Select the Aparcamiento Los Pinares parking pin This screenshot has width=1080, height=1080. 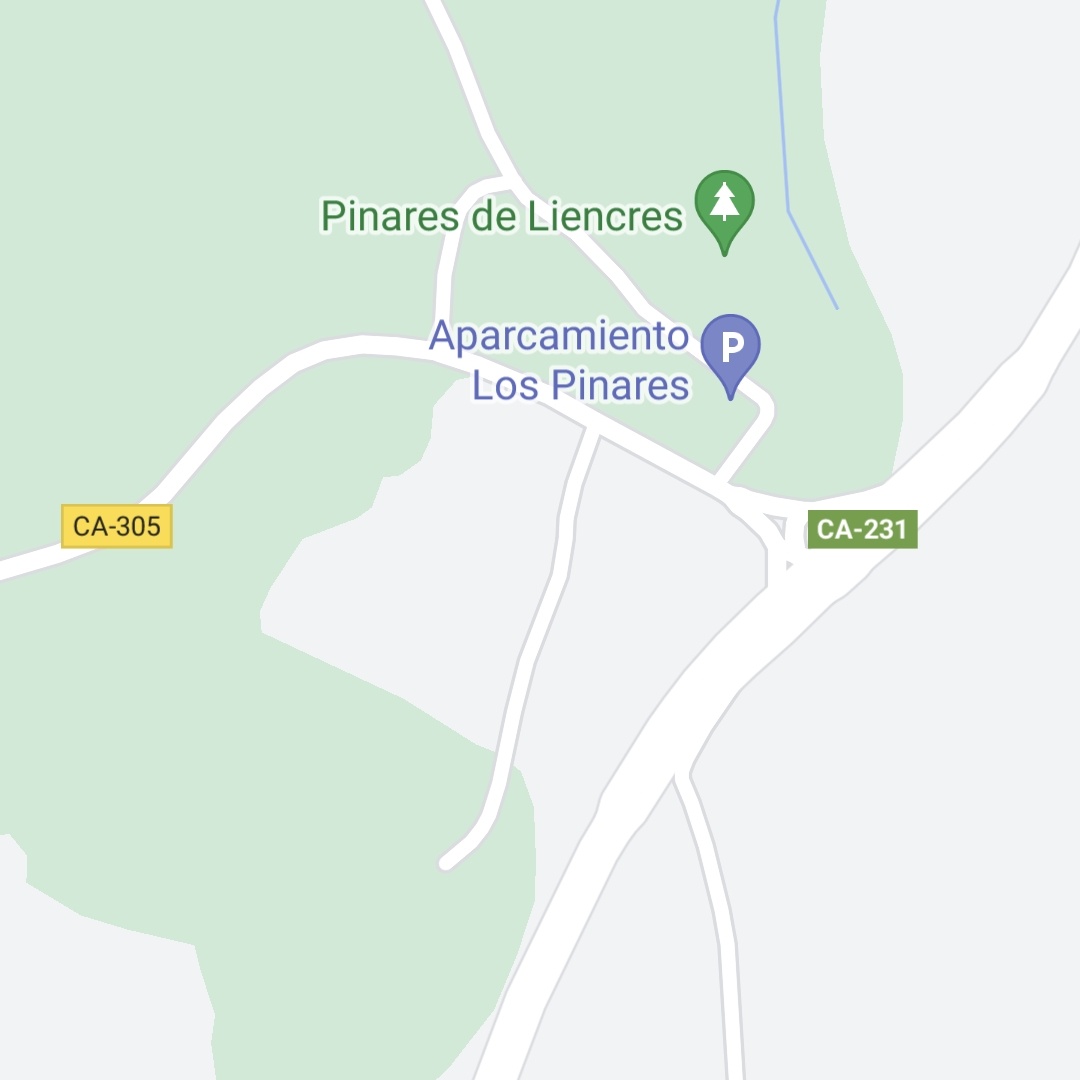pyautogui.click(x=731, y=349)
